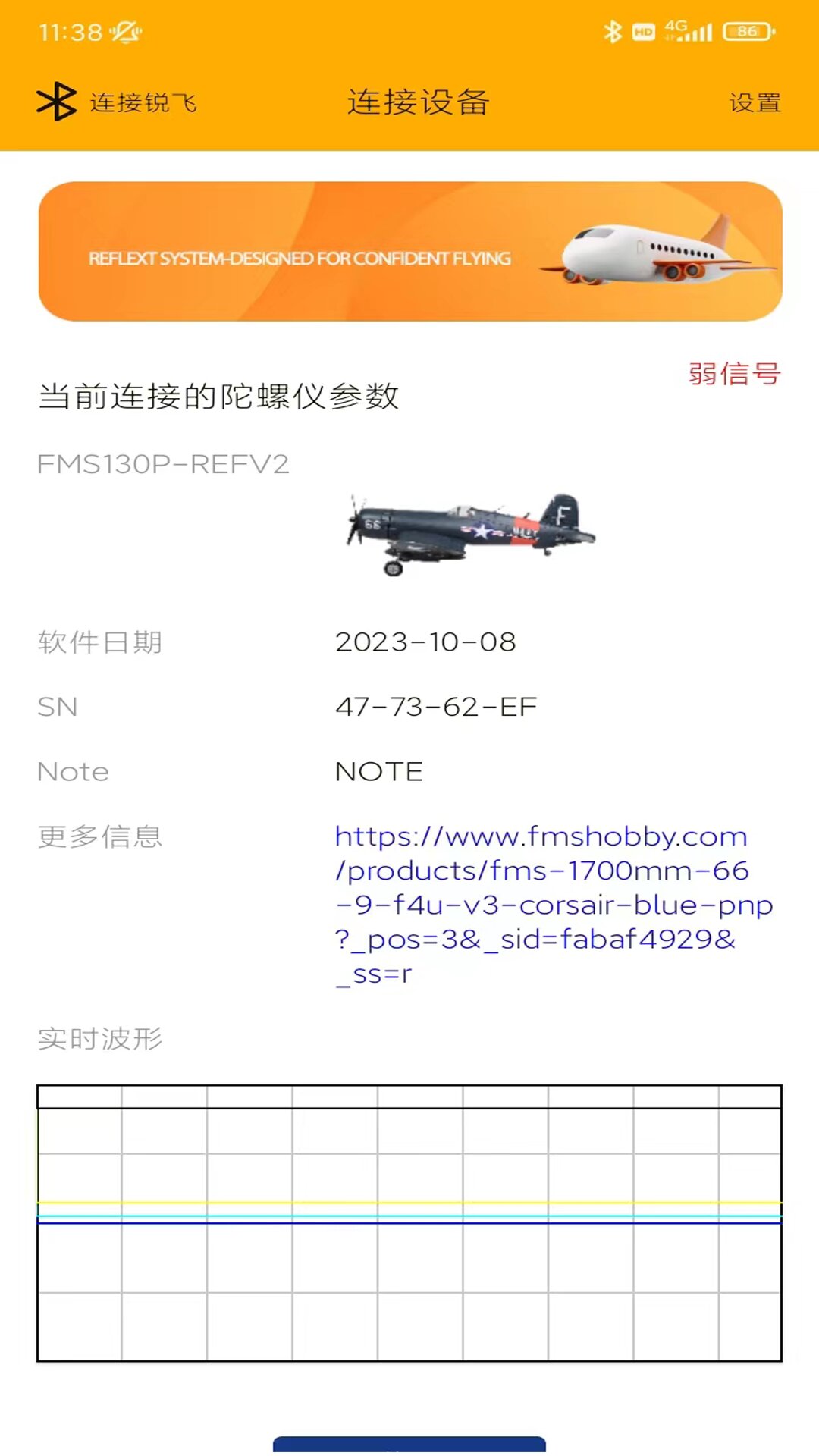
Task: Tap the 弱信号 weak signal indicator
Action: pyautogui.click(x=734, y=373)
